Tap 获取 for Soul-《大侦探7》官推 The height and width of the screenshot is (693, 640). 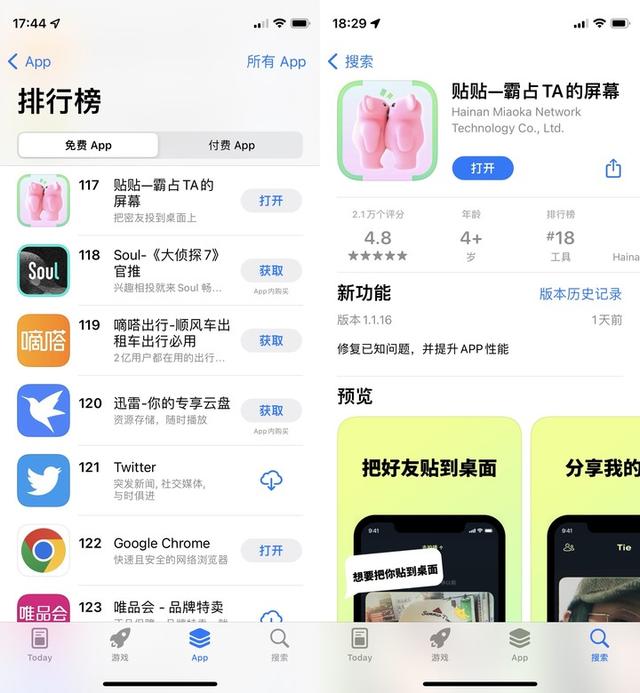(x=271, y=270)
